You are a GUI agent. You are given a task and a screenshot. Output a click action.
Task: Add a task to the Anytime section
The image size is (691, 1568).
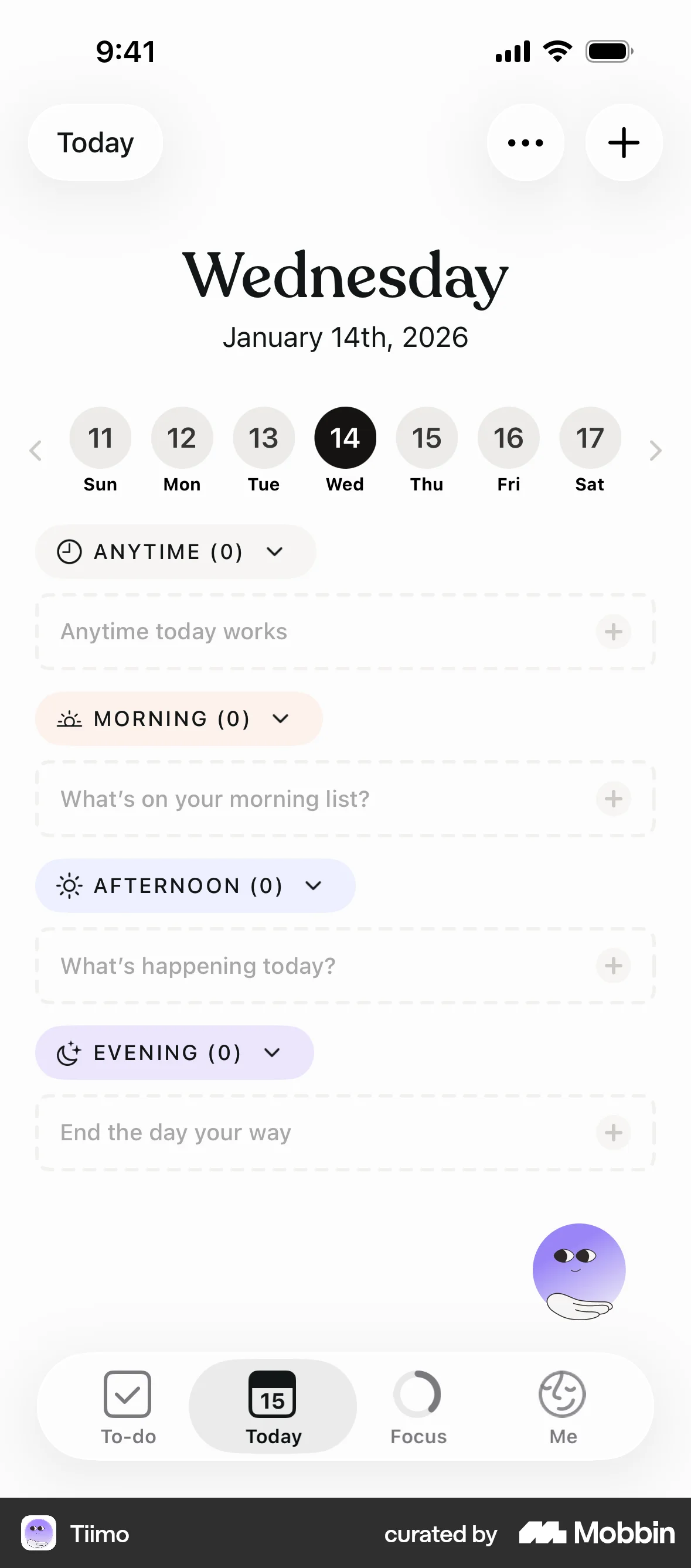pyautogui.click(x=613, y=632)
